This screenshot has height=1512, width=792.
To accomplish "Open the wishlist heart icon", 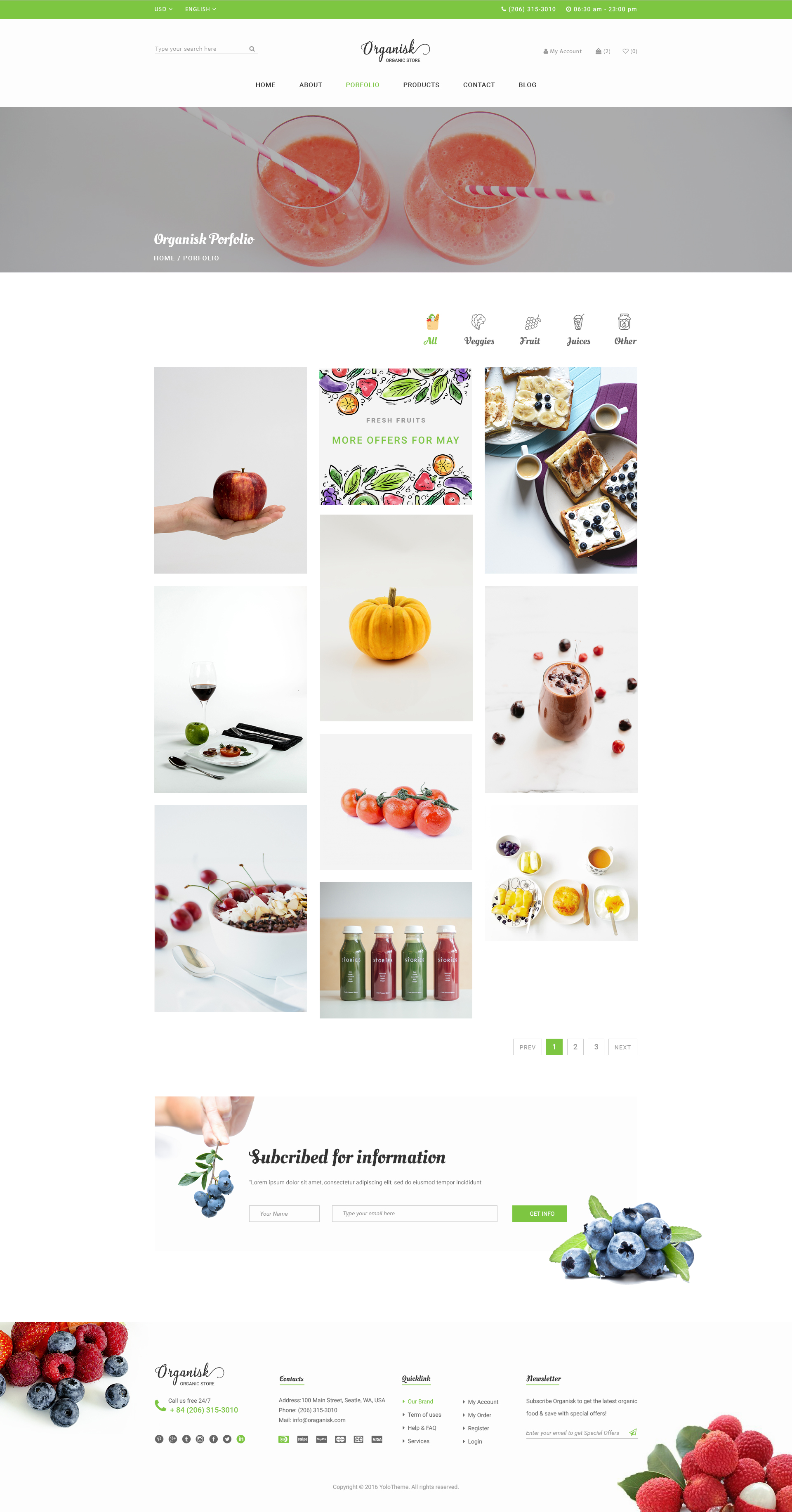I will [x=629, y=52].
